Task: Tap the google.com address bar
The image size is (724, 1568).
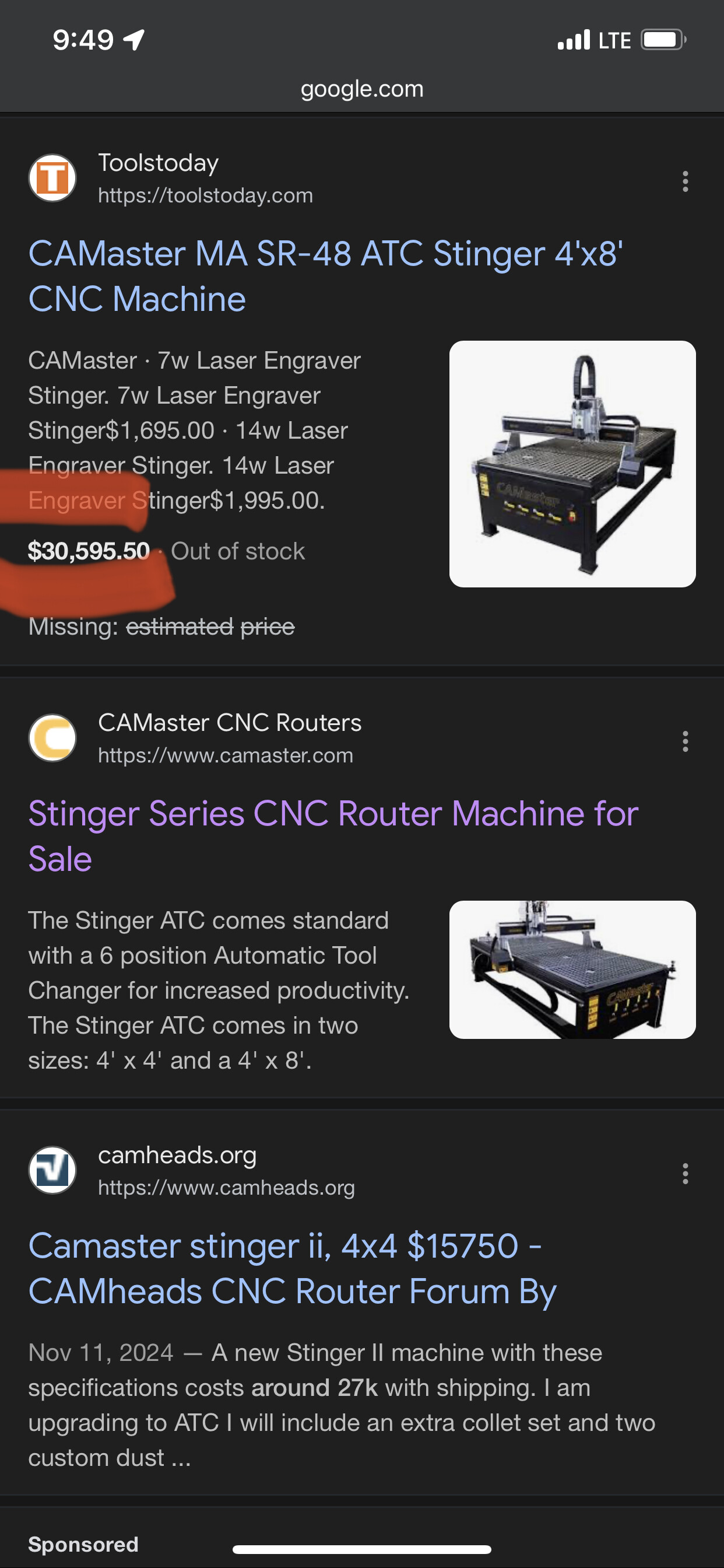Action: [362, 89]
